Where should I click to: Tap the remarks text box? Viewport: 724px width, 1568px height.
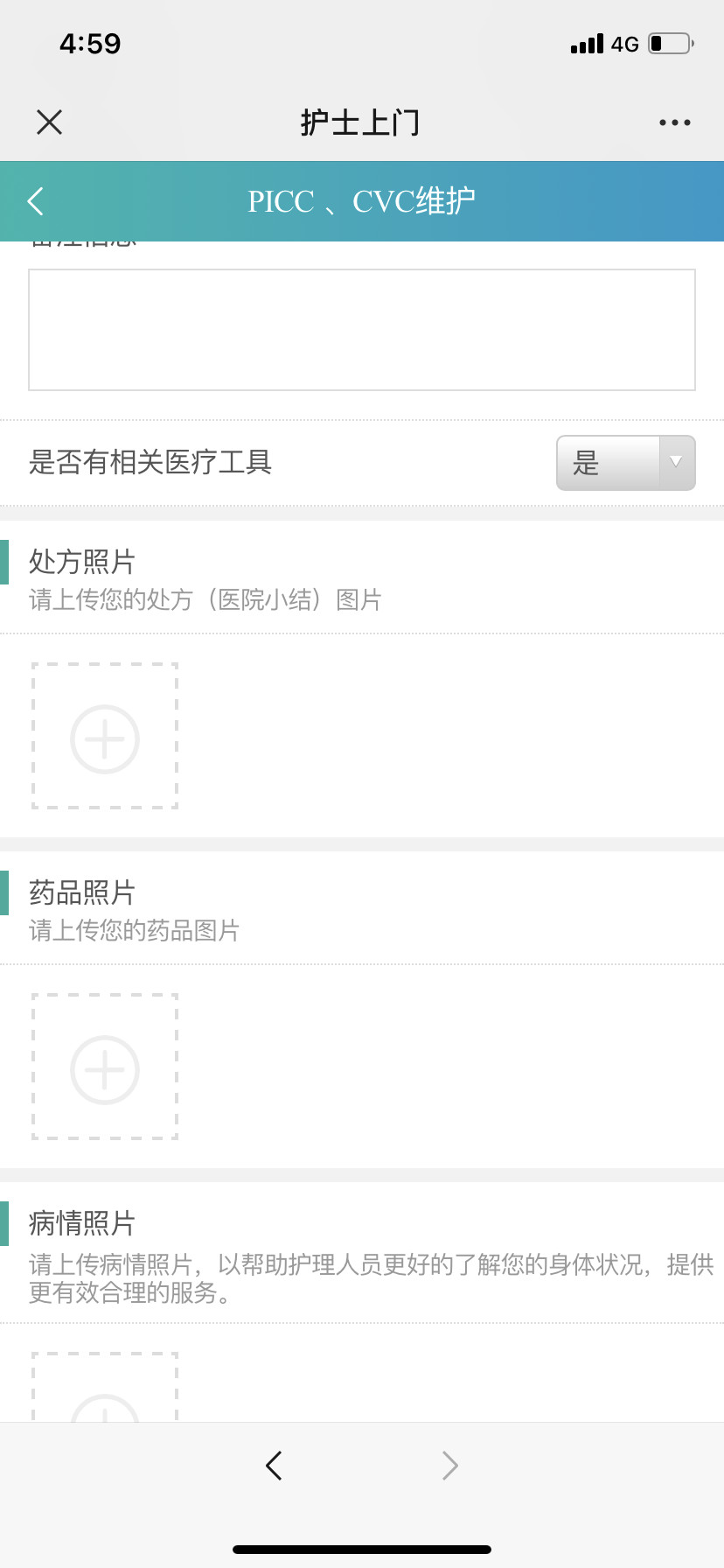click(362, 330)
